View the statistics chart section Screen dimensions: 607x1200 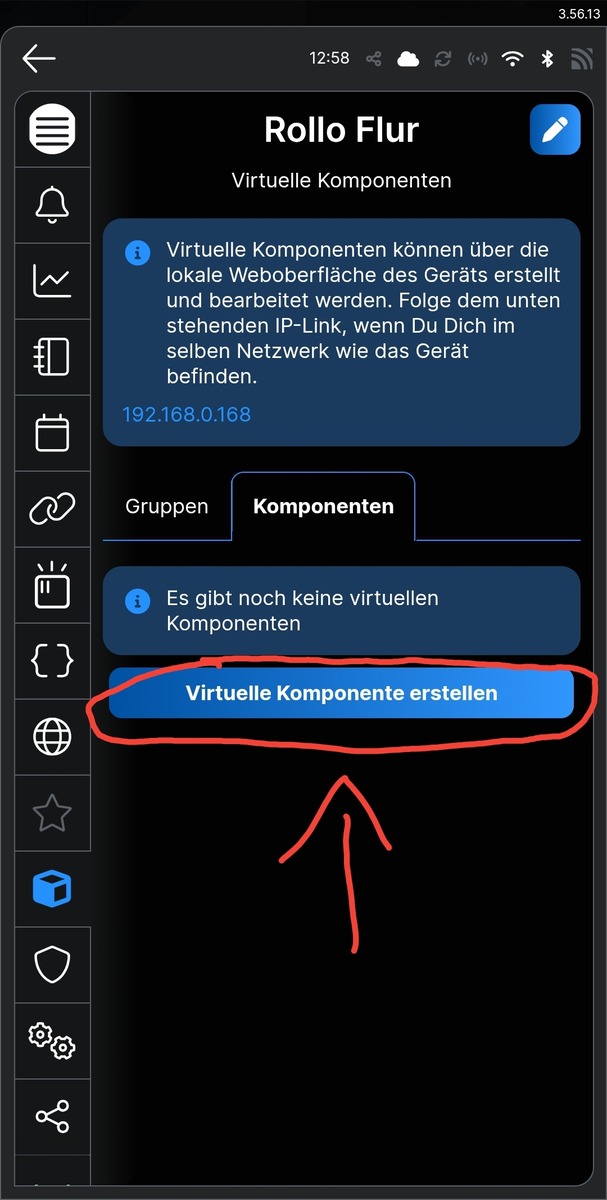click(52, 281)
